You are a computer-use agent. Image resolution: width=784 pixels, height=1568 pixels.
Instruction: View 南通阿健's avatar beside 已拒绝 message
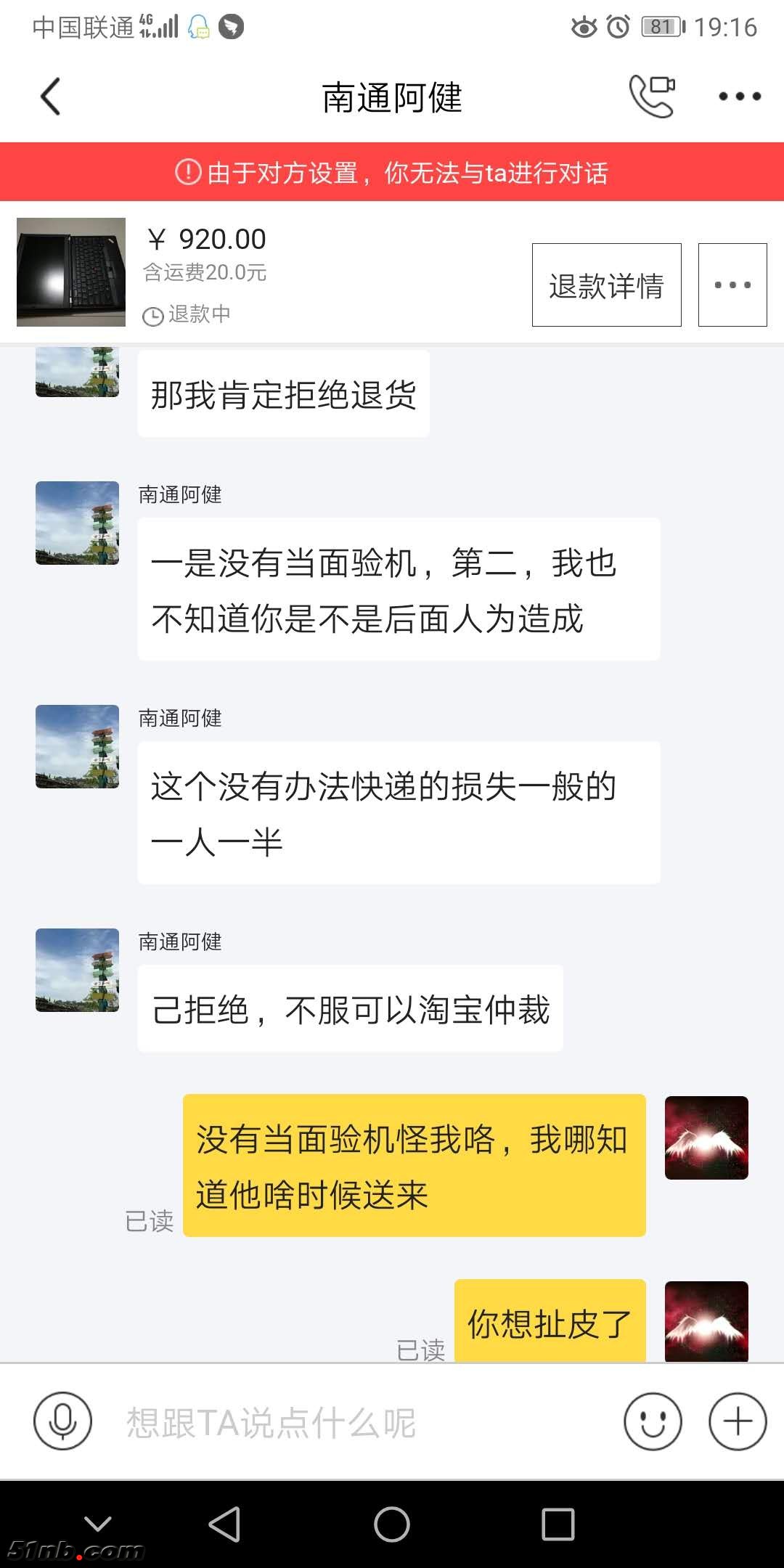[77, 970]
